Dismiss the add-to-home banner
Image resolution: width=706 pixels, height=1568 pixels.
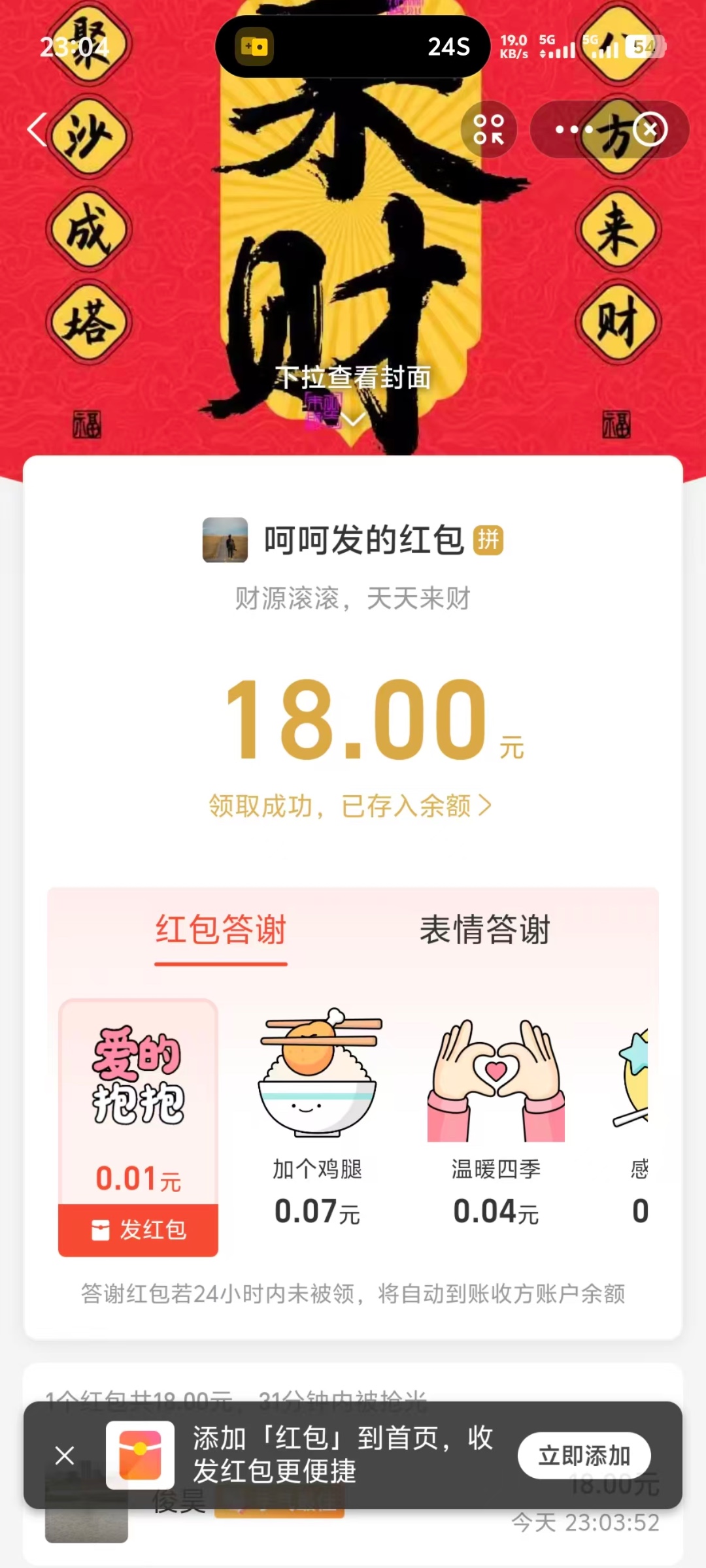pyautogui.click(x=65, y=1455)
